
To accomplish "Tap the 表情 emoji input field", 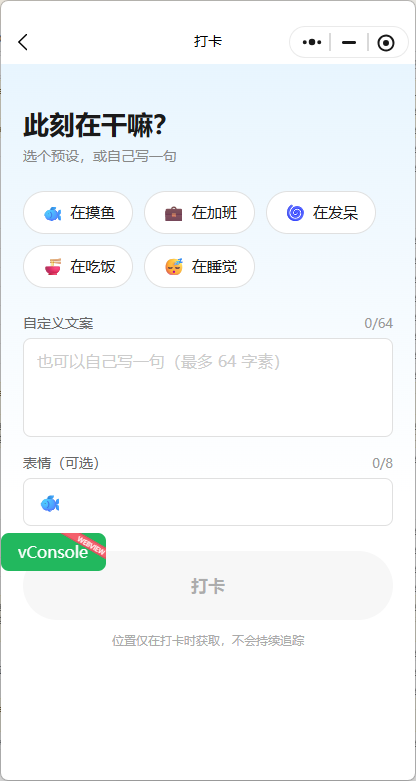I will 208,502.
